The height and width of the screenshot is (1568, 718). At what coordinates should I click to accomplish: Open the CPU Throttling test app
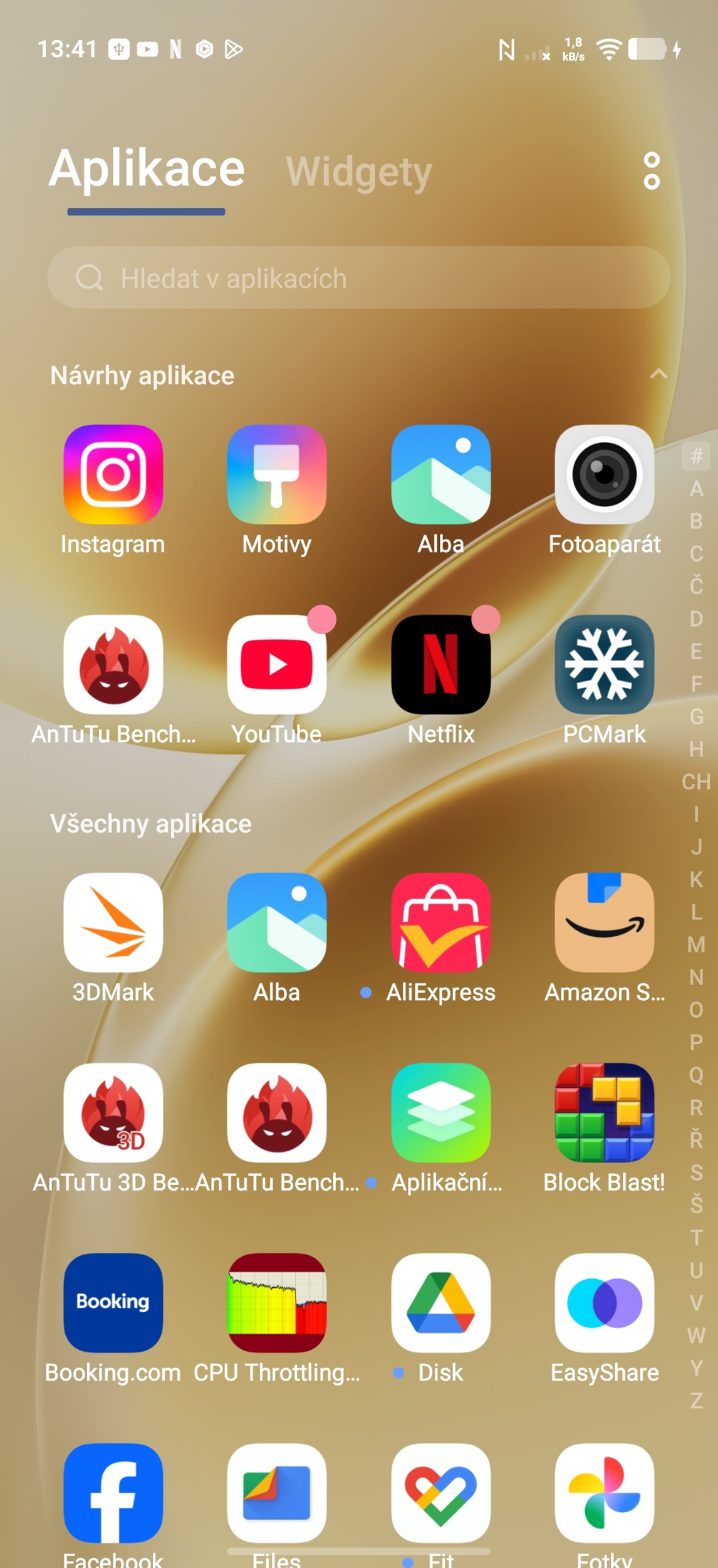[x=277, y=1303]
